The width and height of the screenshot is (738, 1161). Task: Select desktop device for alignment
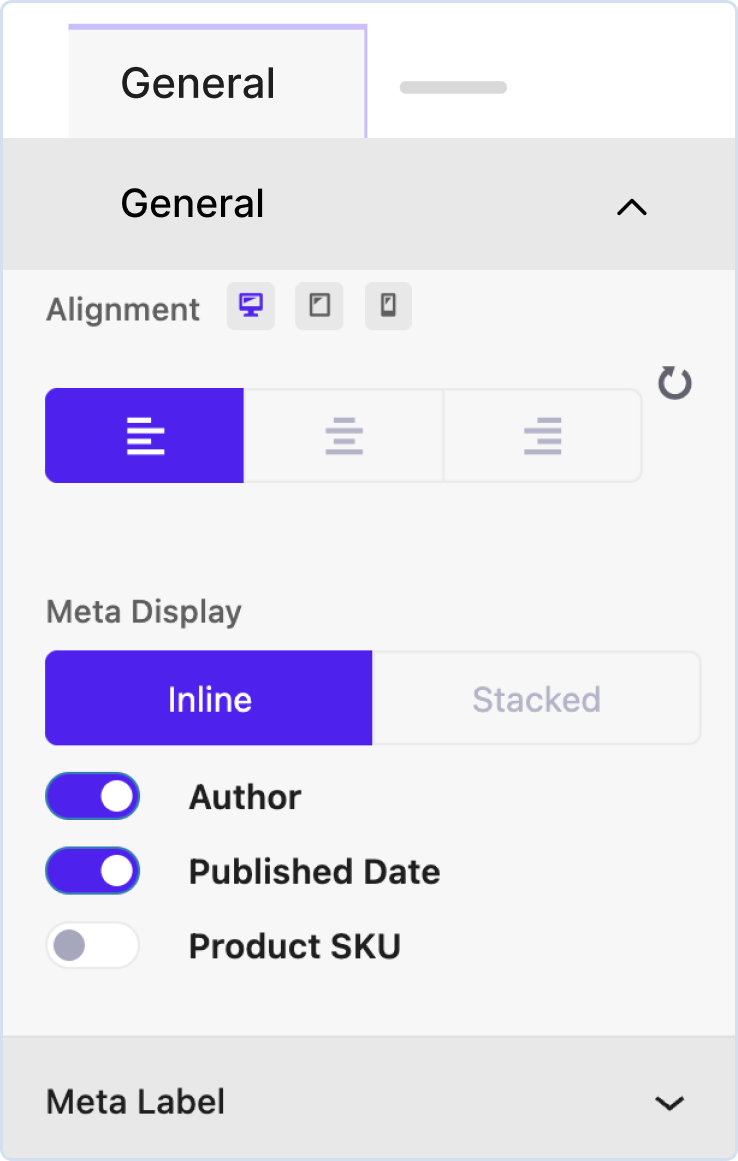pyautogui.click(x=250, y=306)
